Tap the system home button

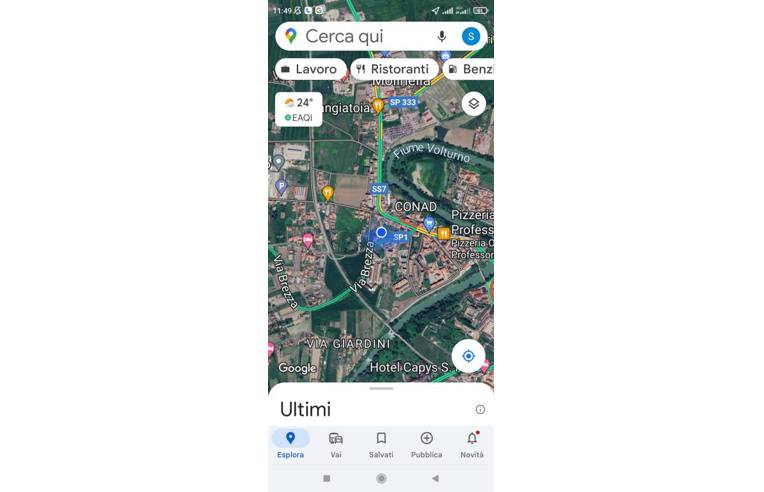coord(381,479)
